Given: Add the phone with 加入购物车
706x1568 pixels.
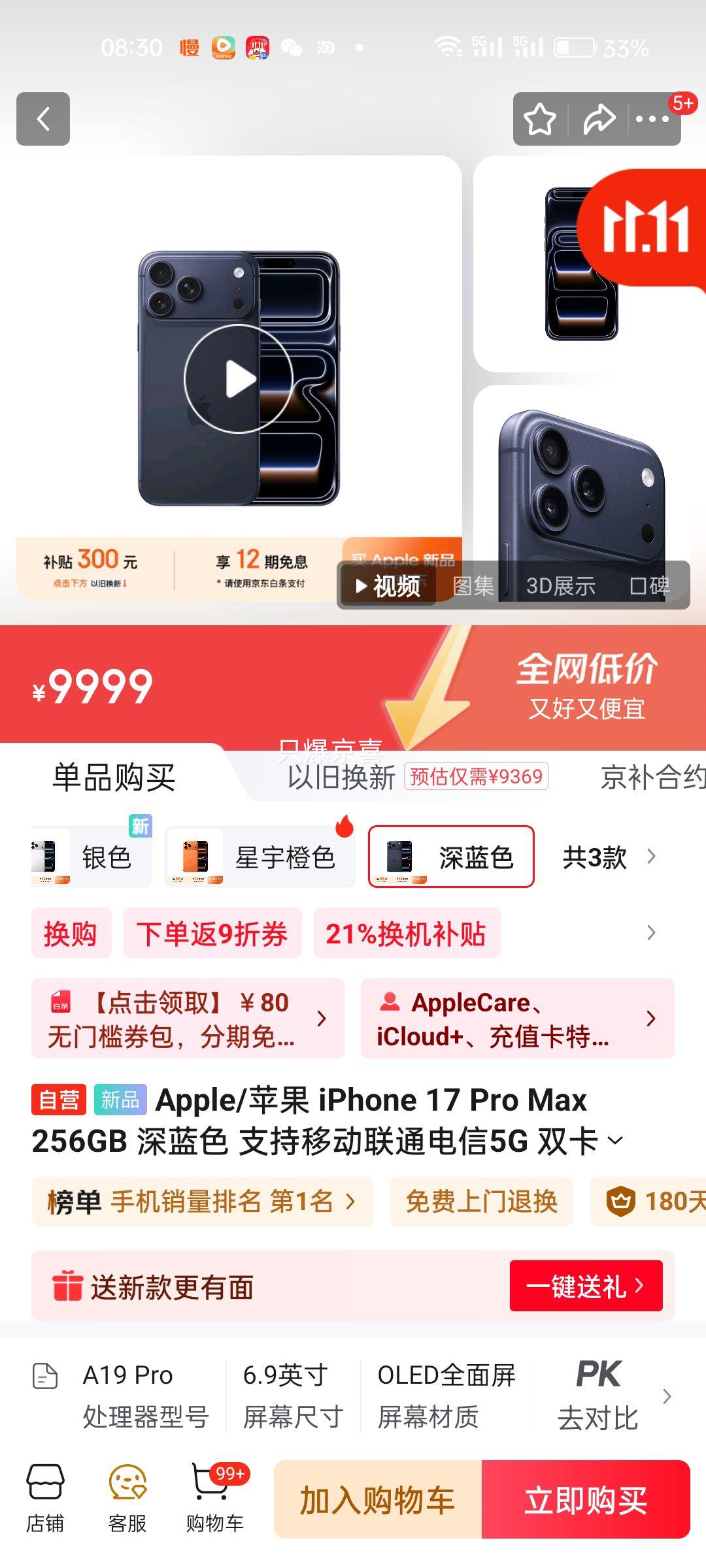Looking at the screenshot, I should [378, 1500].
